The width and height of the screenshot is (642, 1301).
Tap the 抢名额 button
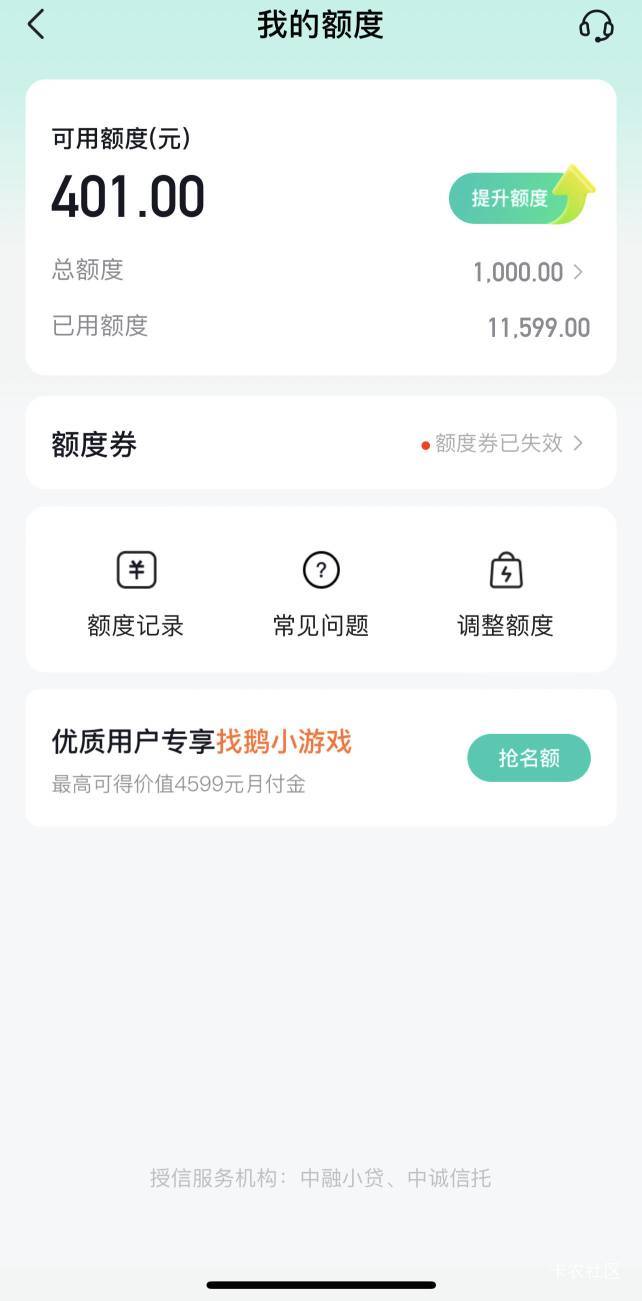pyautogui.click(x=528, y=758)
